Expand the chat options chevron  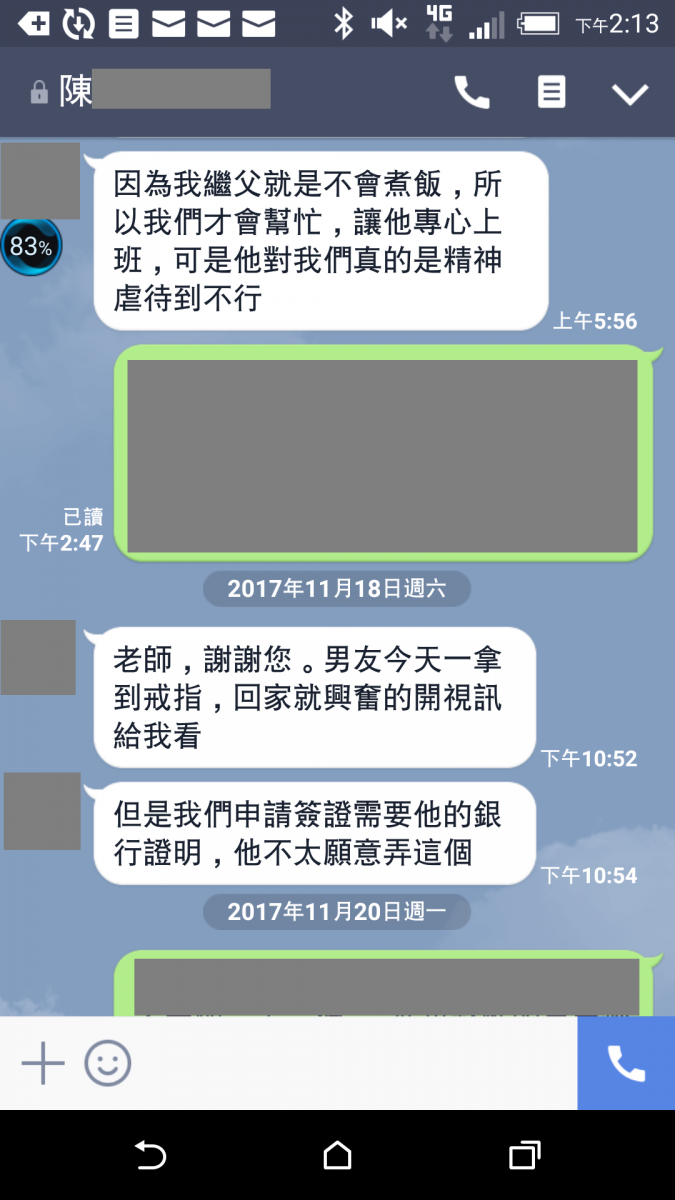(x=630, y=94)
